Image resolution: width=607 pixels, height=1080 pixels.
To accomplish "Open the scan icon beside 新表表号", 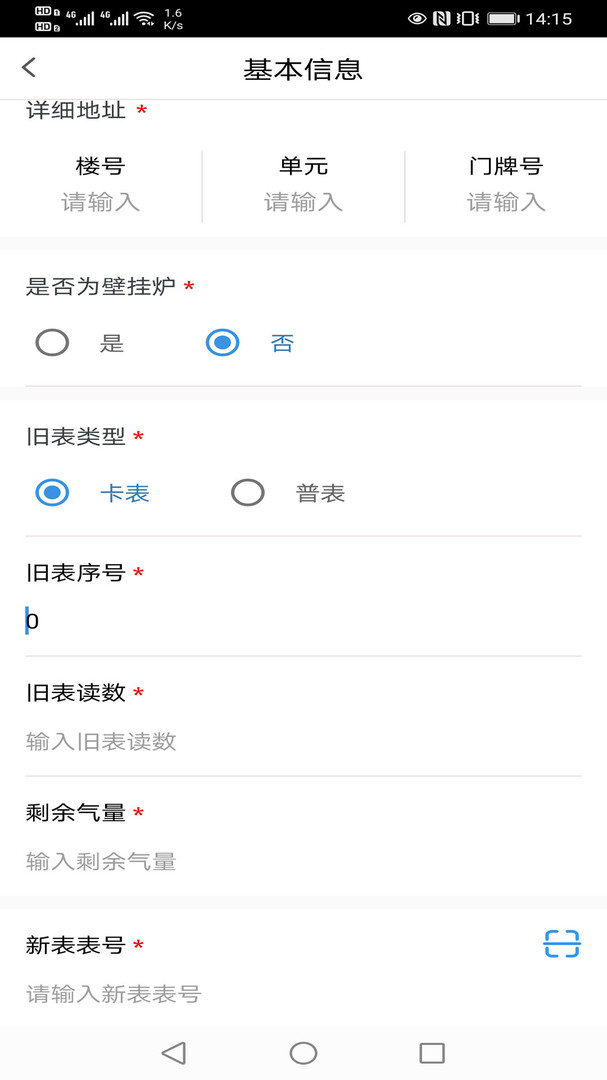I will [x=562, y=944].
